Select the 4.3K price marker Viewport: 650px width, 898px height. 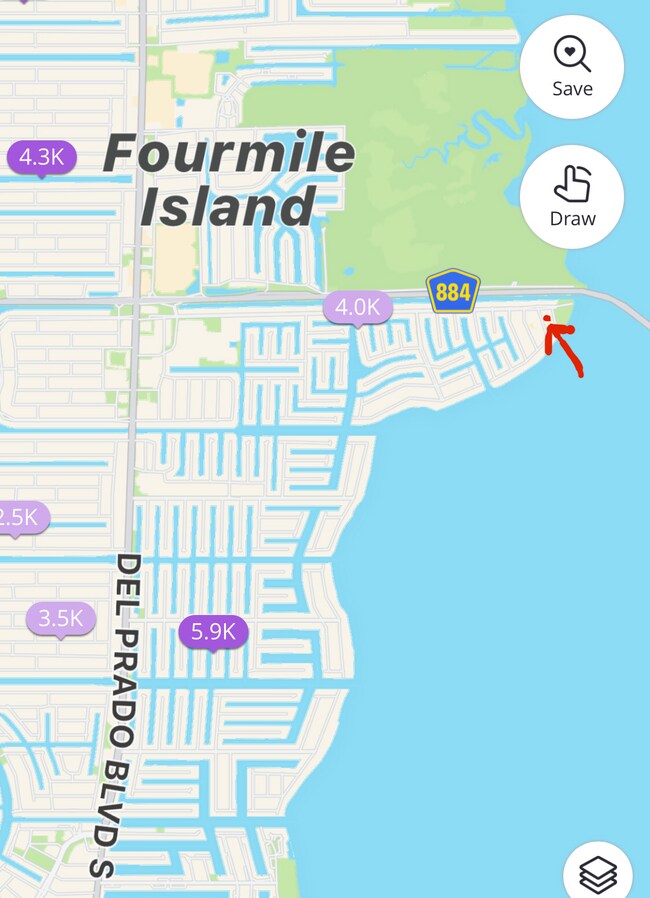[x=41, y=157]
